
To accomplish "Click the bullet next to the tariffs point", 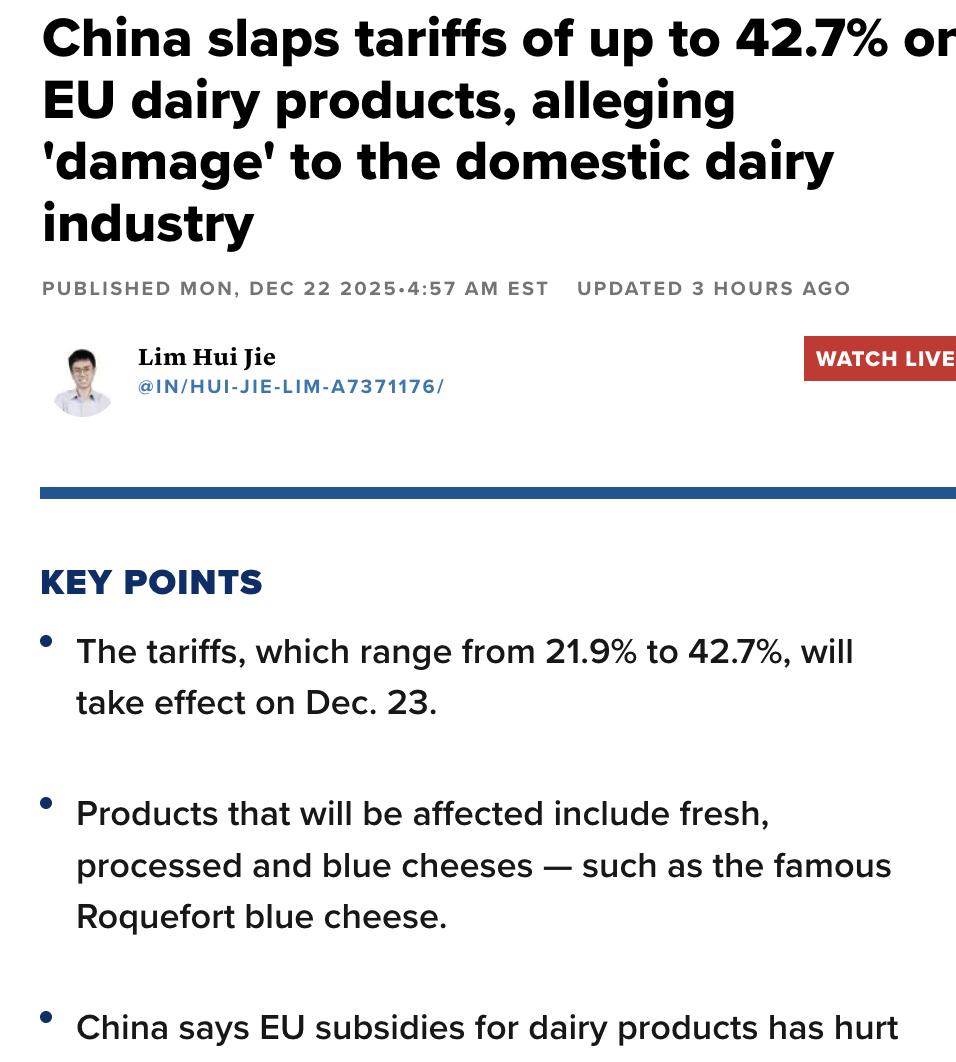I will coord(44,640).
